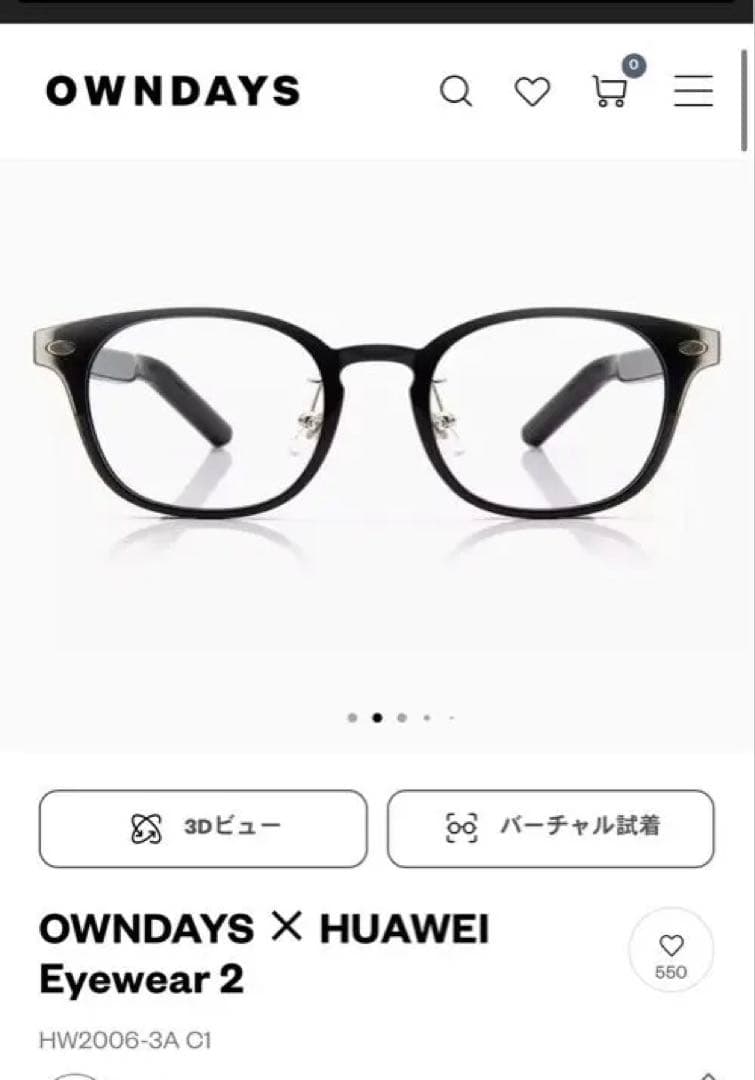This screenshot has width=755, height=1080.
Task: Click the eyeglasses product photo
Action: tap(377, 420)
